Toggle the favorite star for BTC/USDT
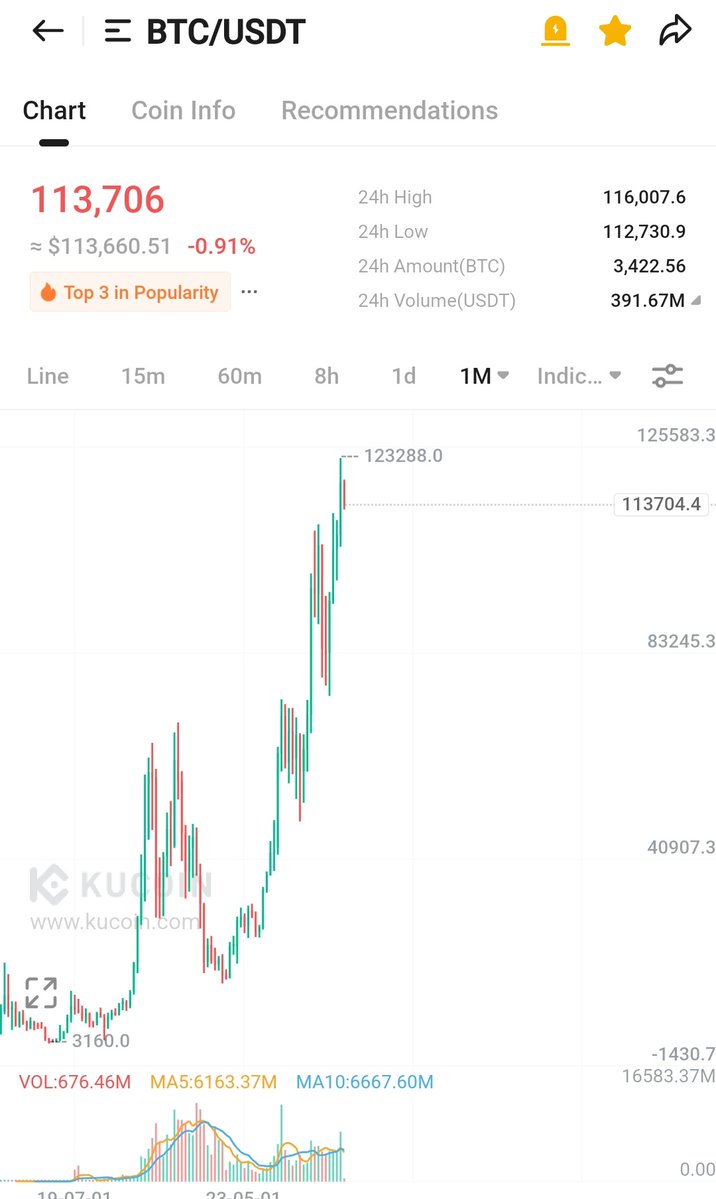This screenshot has width=716, height=1199. 615,31
